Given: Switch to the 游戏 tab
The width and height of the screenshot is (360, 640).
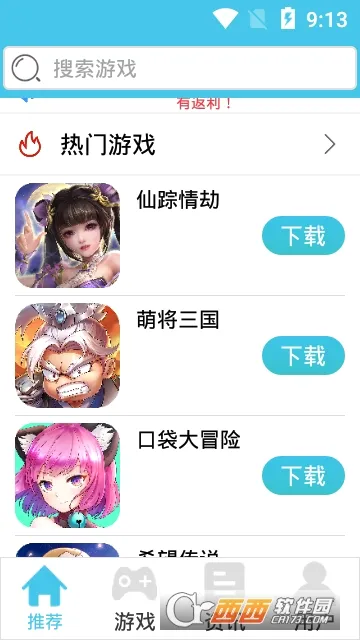Looking at the screenshot, I should [x=135, y=599].
